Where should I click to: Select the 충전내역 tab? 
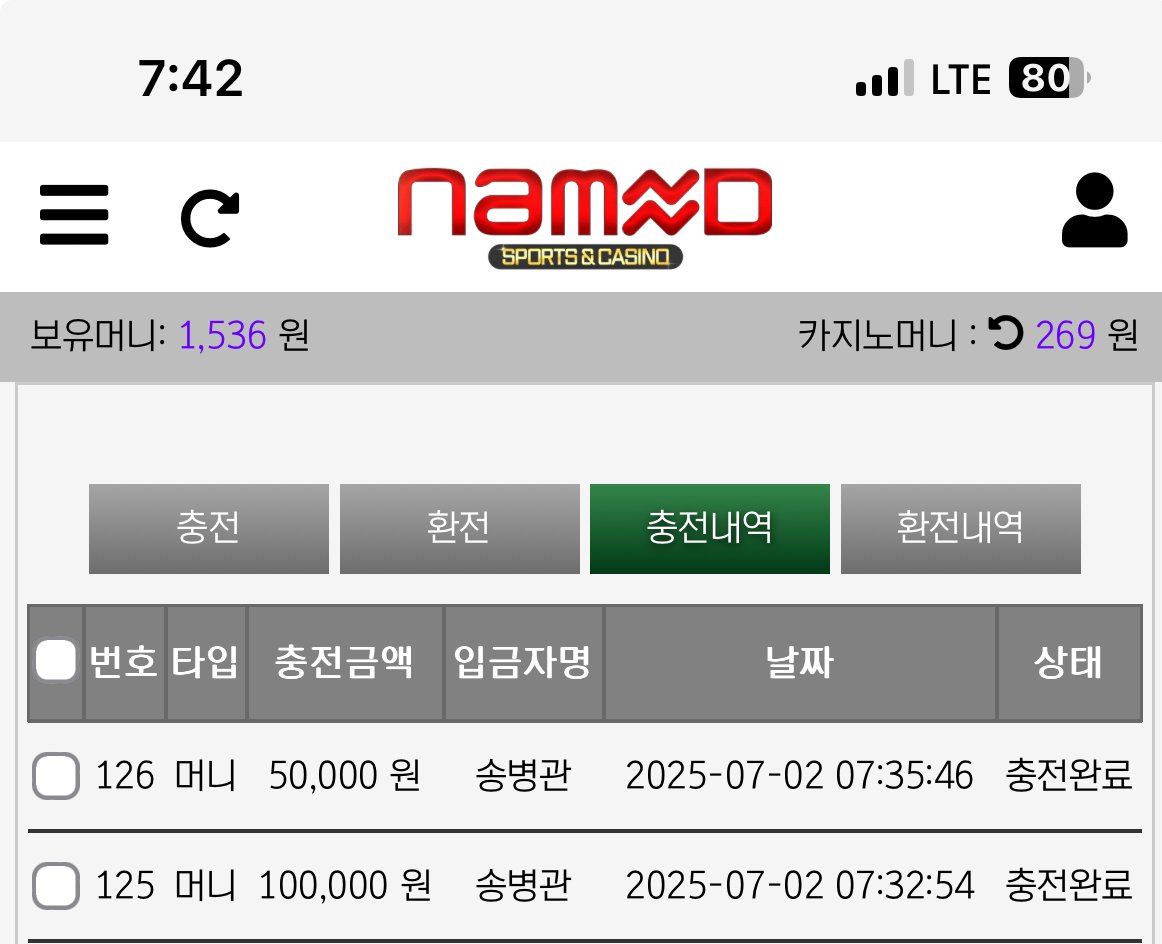(x=709, y=529)
